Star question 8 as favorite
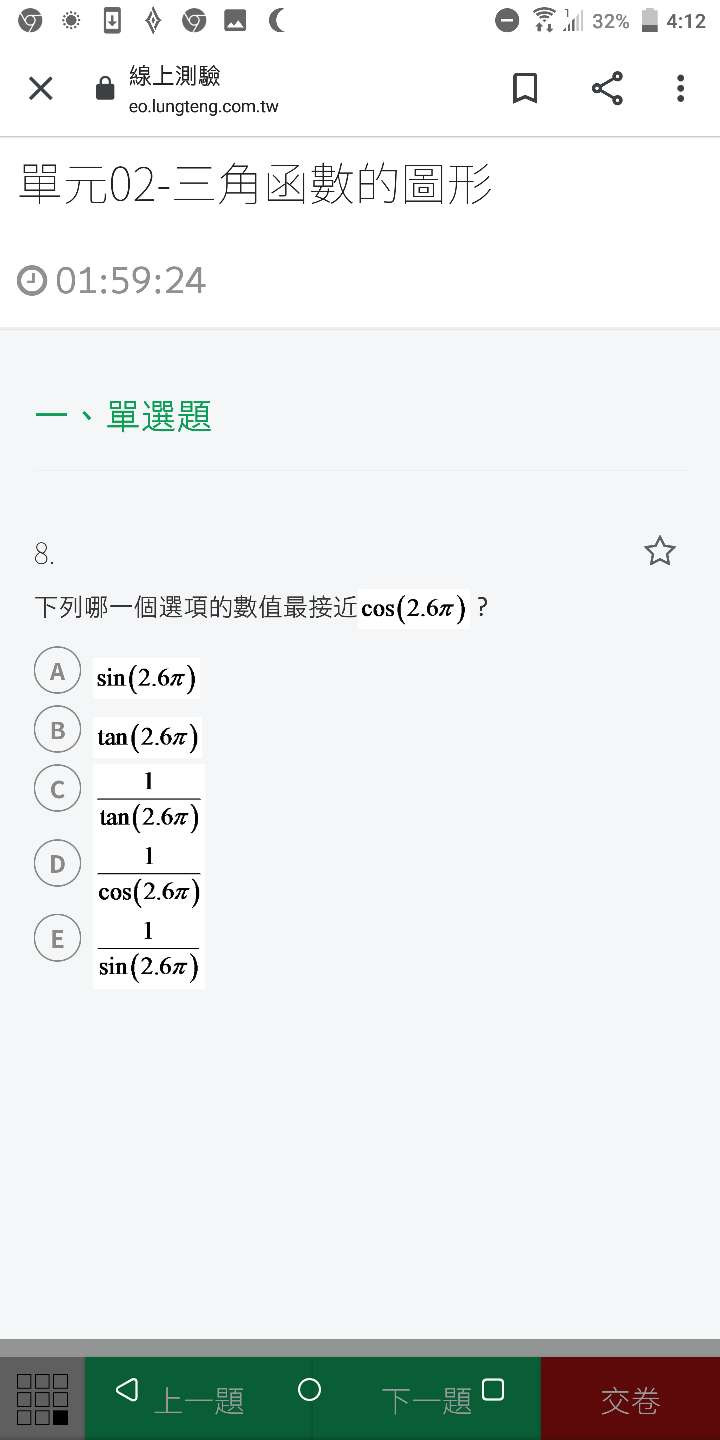Screen dimensions: 720x1440 [660, 551]
